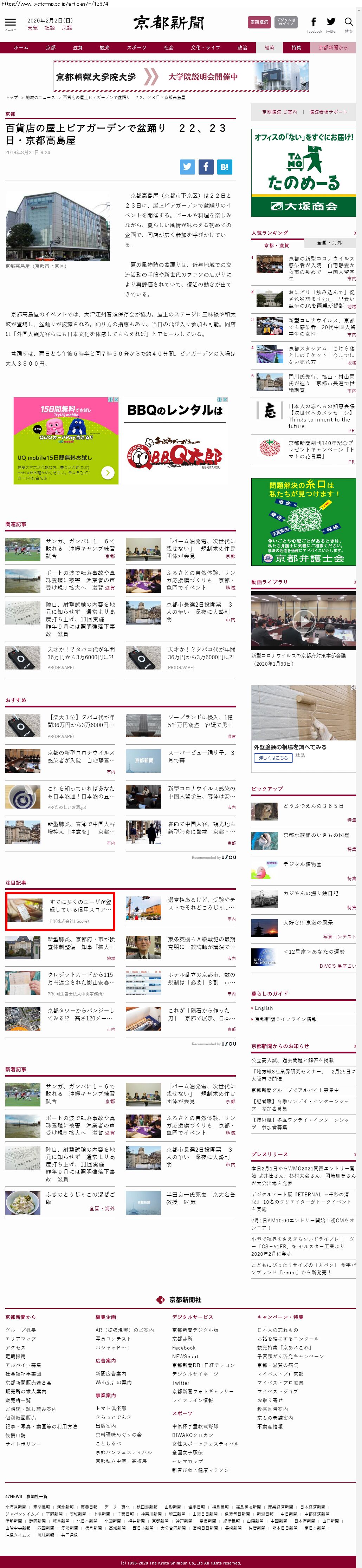Open the English guide link
The height and width of the screenshot is (1568, 362).
tap(264, 1008)
